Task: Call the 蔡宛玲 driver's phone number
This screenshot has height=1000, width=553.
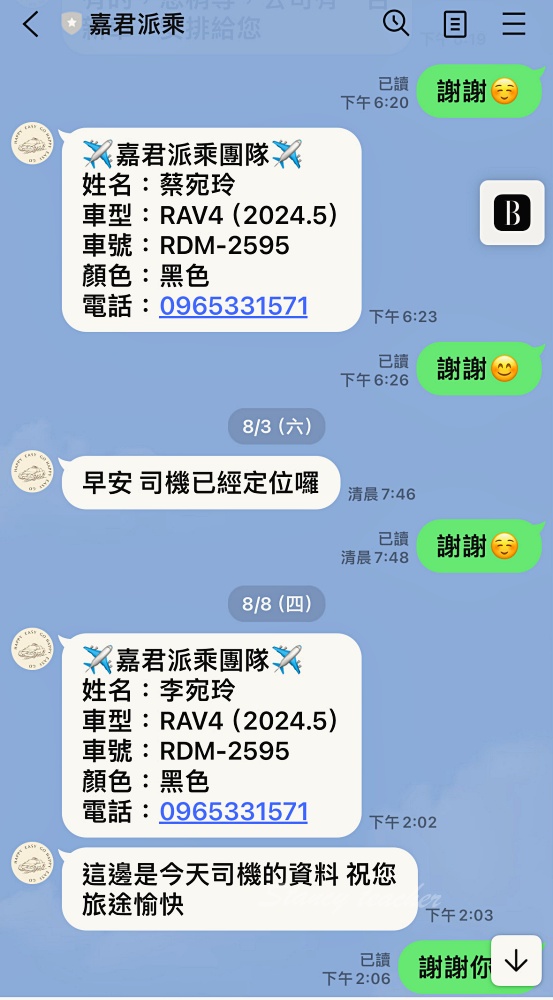Action: pos(233,306)
